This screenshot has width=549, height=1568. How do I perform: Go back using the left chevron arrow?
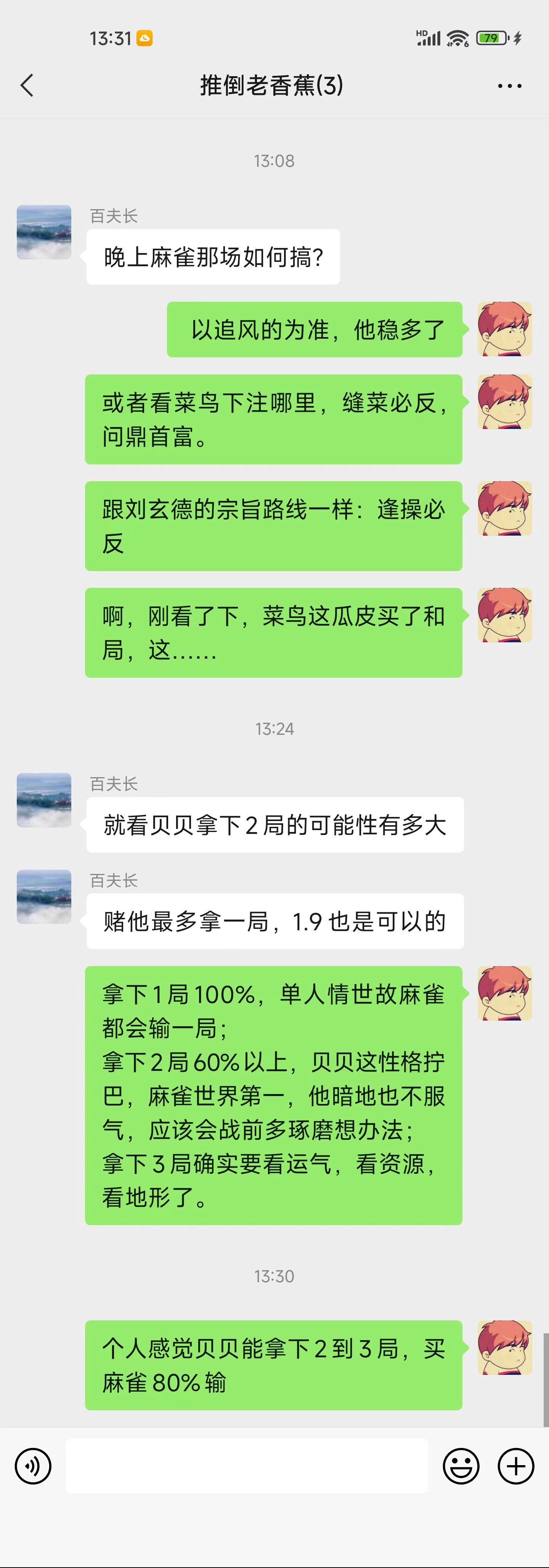(x=26, y=85)
